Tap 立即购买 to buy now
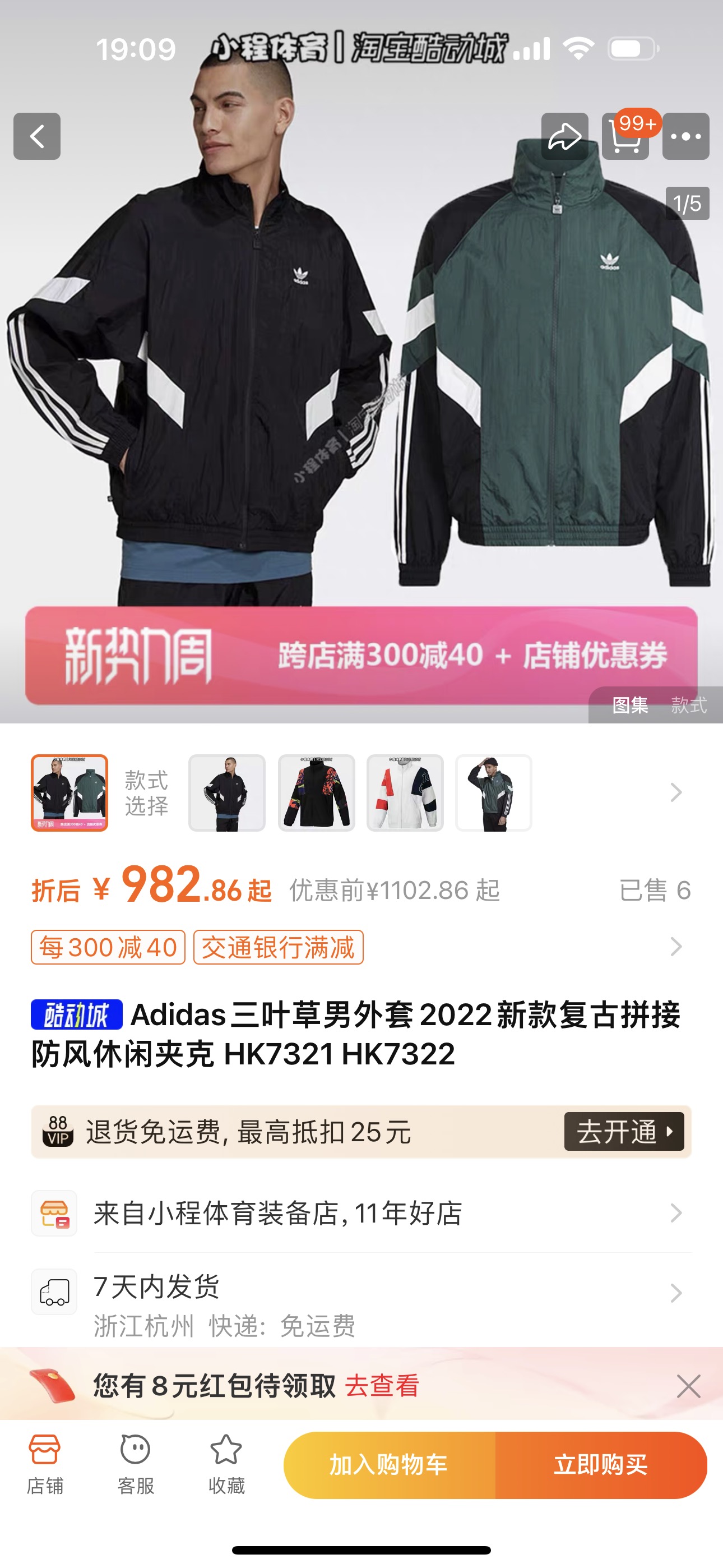This screenshot has width=723, height=1568. pos(601,1465)
